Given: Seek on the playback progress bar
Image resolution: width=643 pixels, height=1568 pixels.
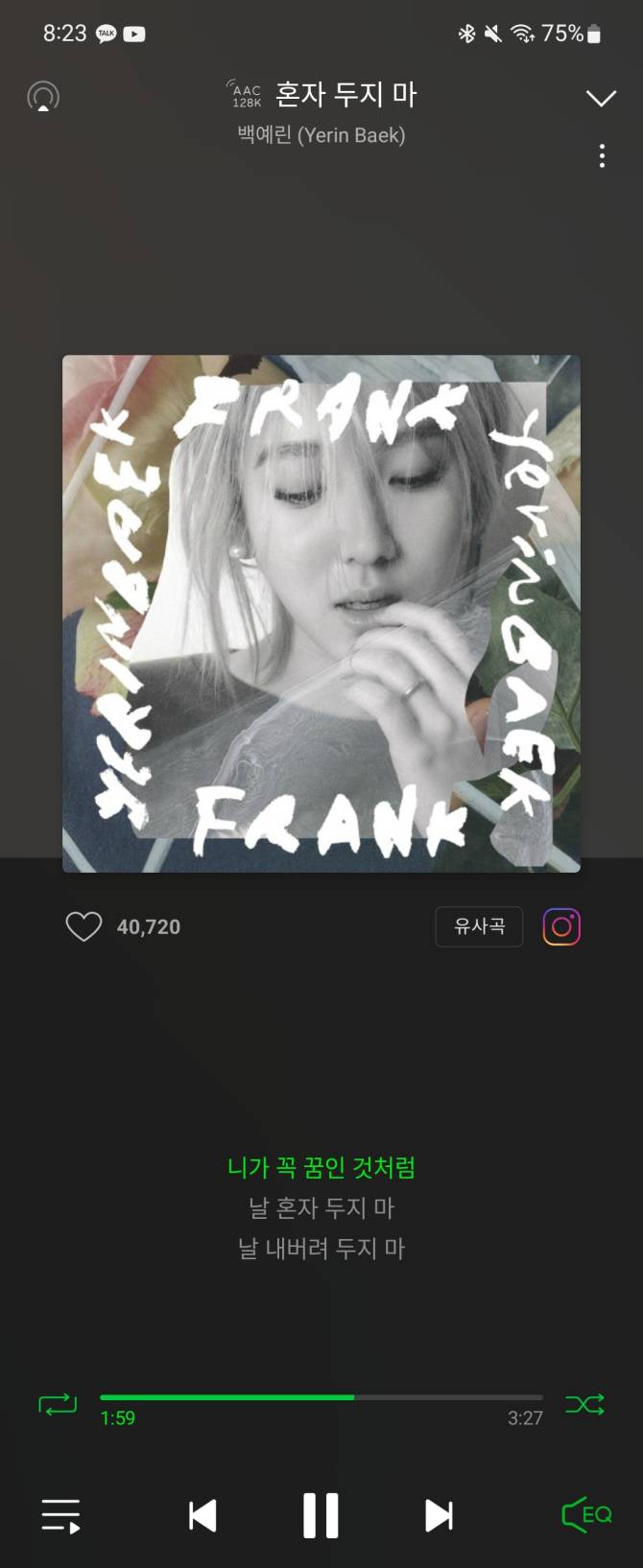Looking at the screenshot, I should tap(321, 1397).
